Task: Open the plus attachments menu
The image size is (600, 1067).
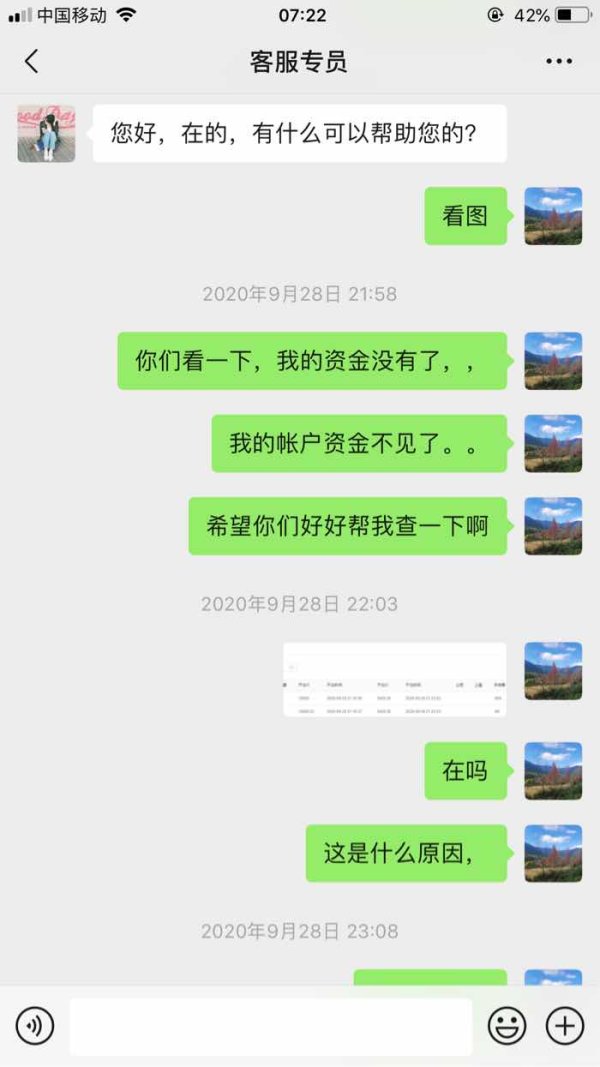Action: pos(565,1025)
